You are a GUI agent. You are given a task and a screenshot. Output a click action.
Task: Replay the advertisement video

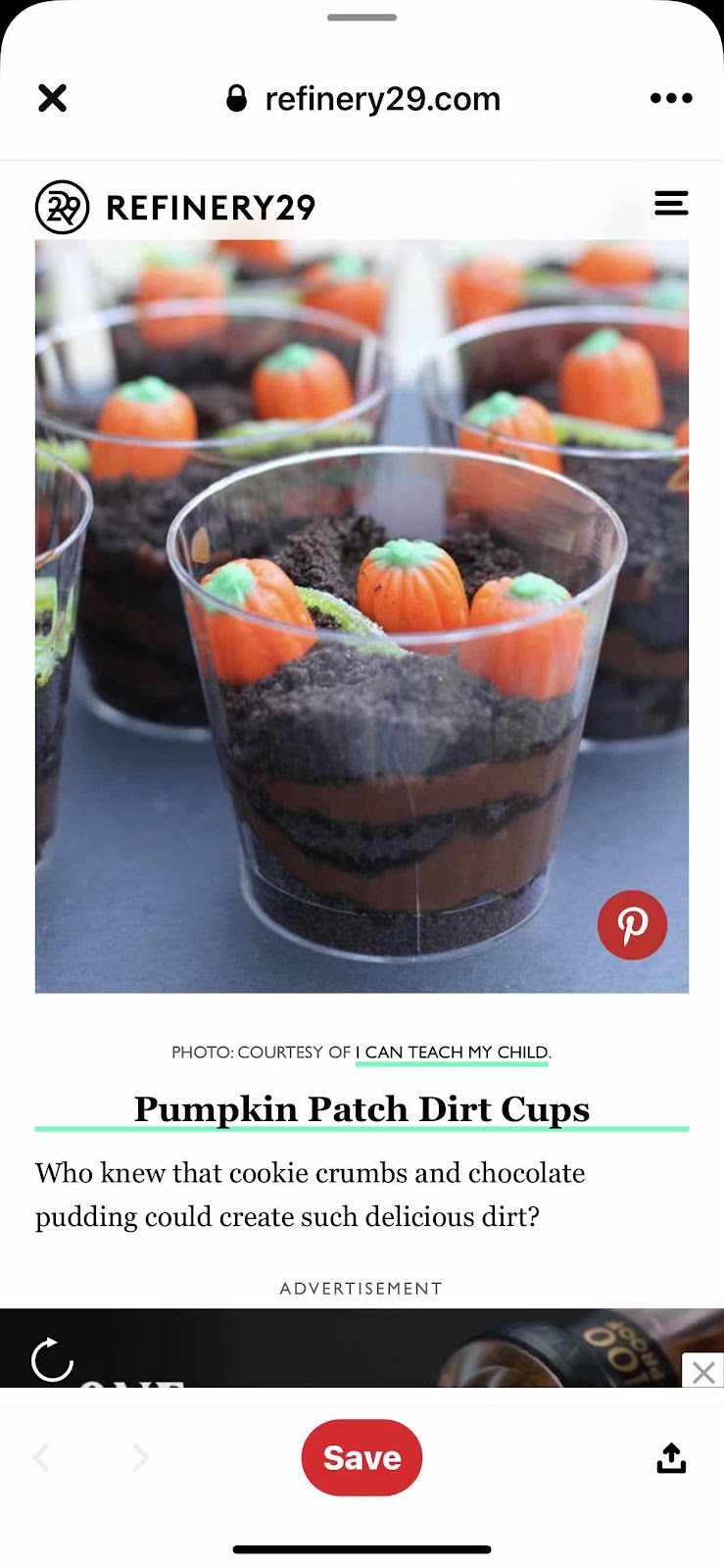pos(52,1359)
